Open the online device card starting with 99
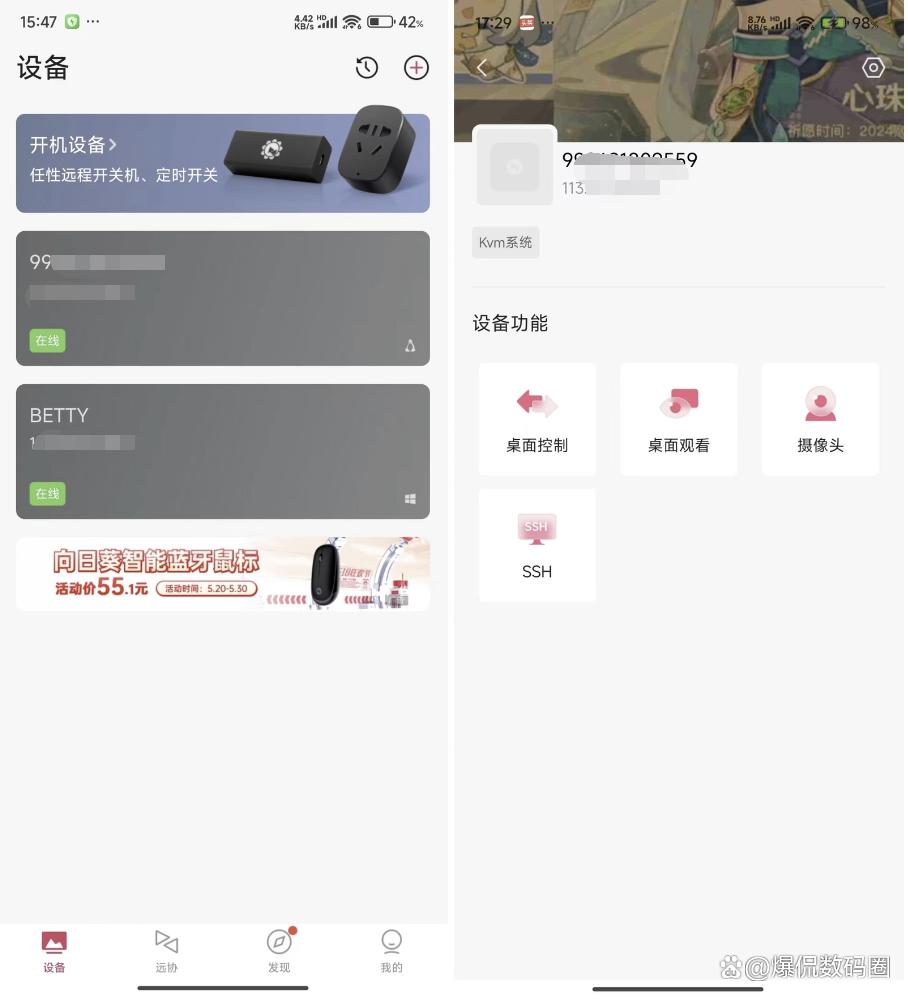Screen dimensions: 908x999 [222, 298]
